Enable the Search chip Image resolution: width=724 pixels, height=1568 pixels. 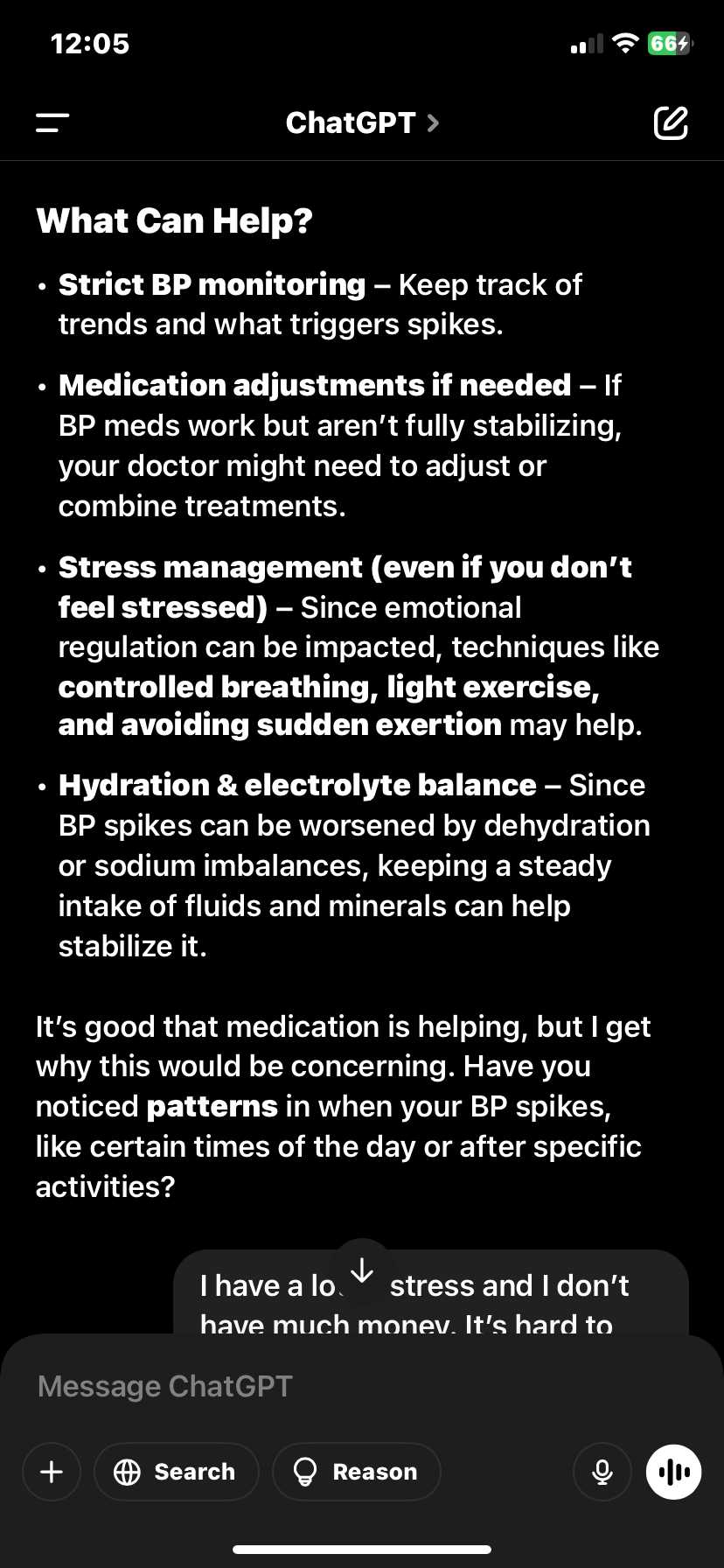177,1472
